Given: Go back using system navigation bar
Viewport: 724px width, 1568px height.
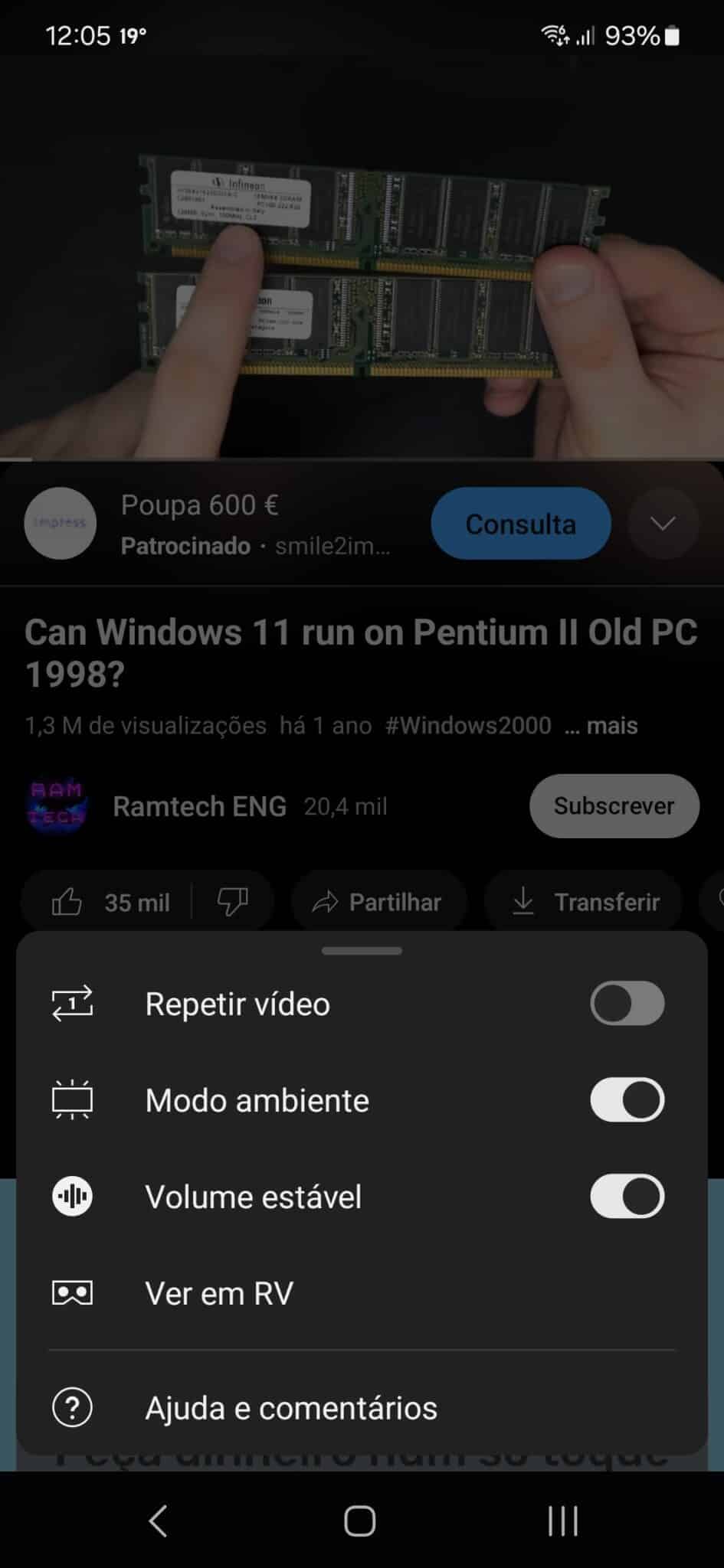Looking at the screenshot, I should pos(159,1521).
